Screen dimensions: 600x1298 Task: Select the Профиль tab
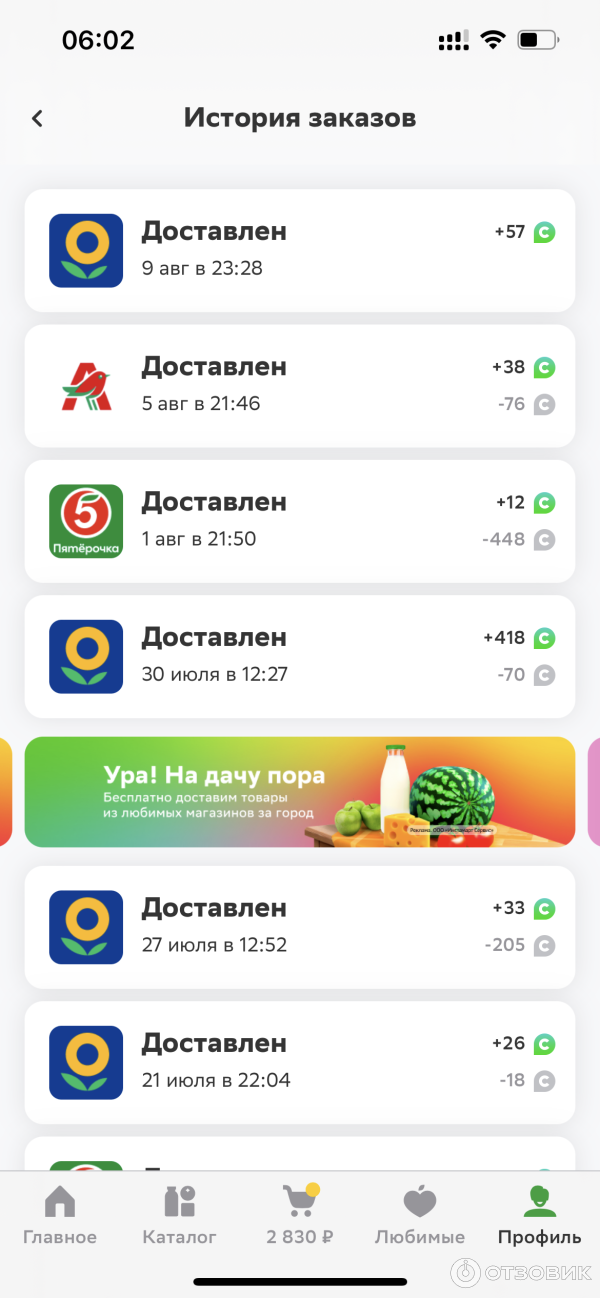539,1214
